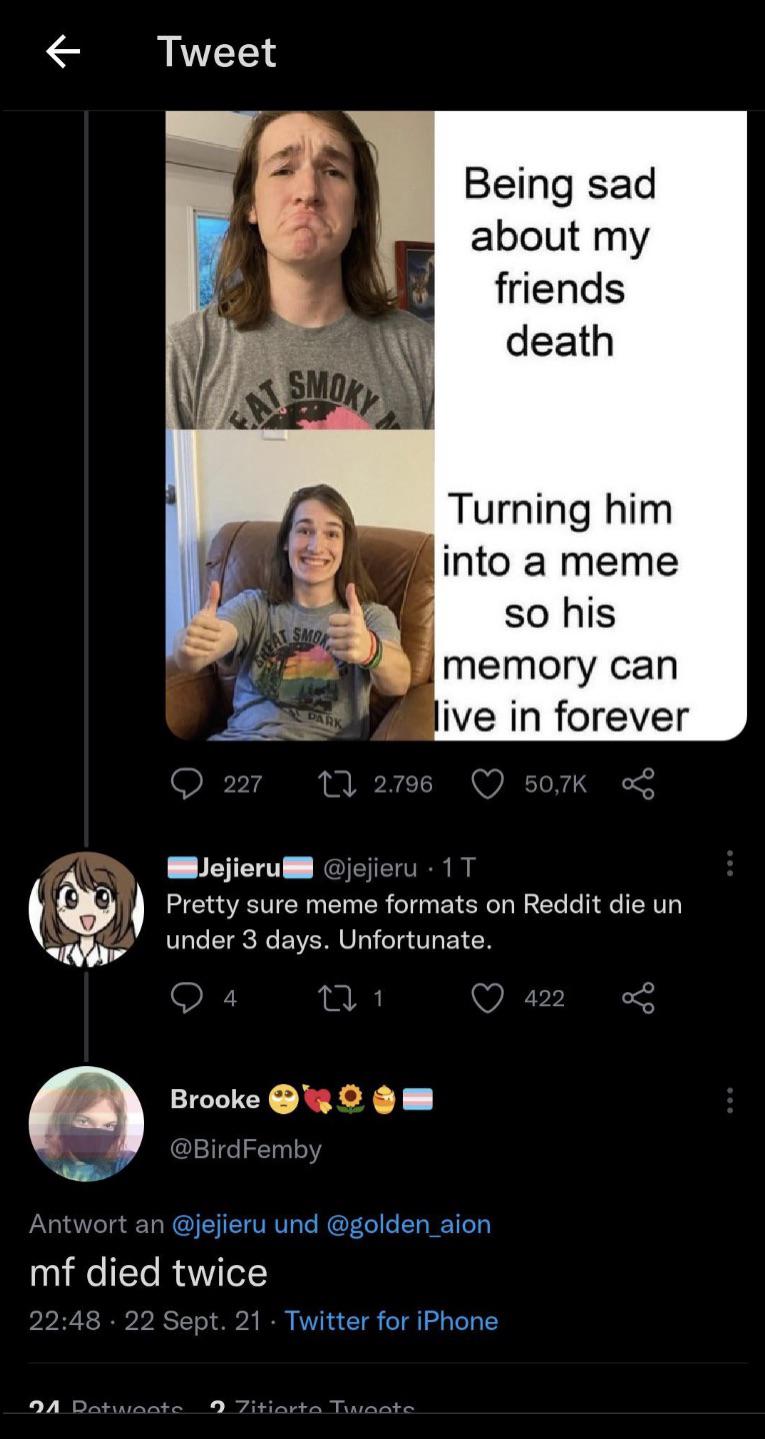Open the overflow menu on Jejieru's reply

(730, 864)
